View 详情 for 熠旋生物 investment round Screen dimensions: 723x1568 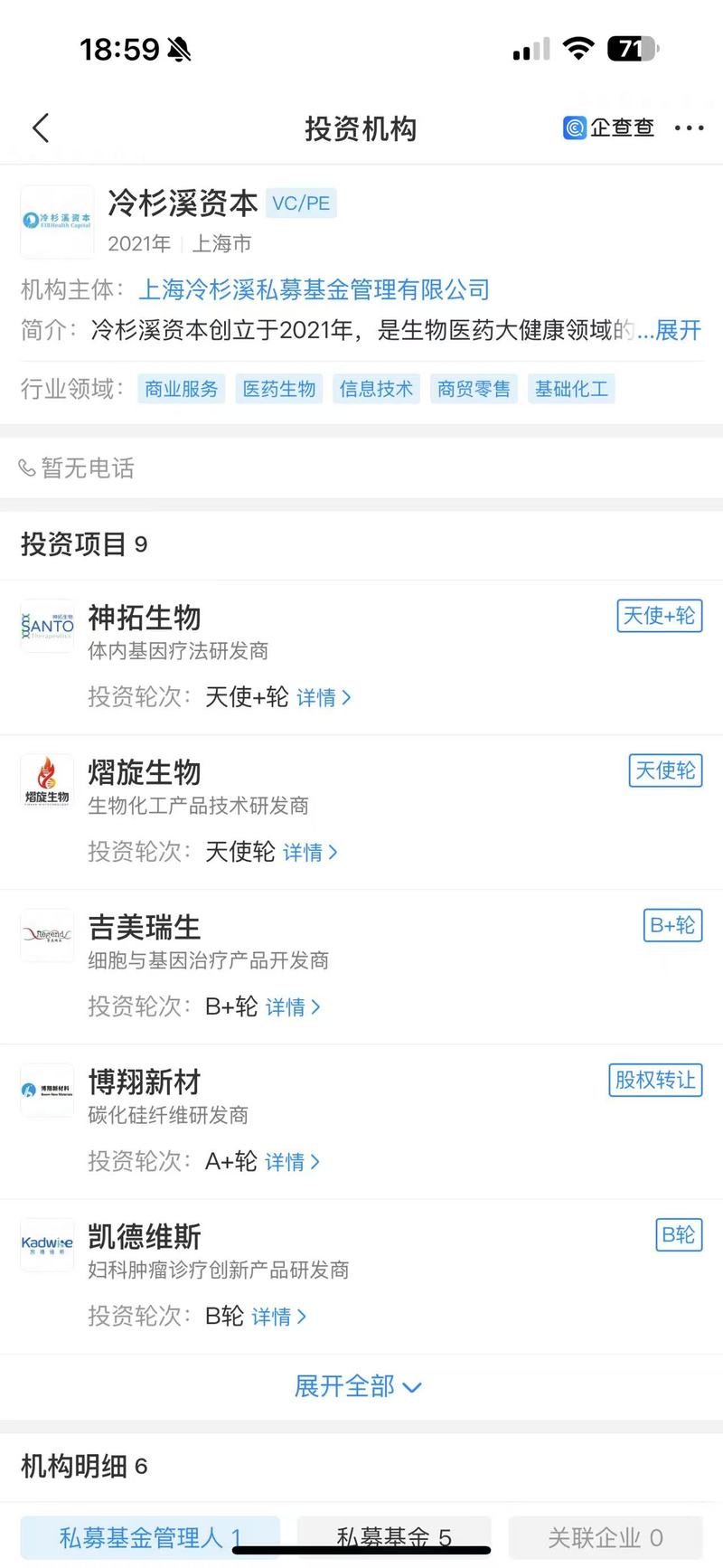pyautogui.click(x=310, y=852)
